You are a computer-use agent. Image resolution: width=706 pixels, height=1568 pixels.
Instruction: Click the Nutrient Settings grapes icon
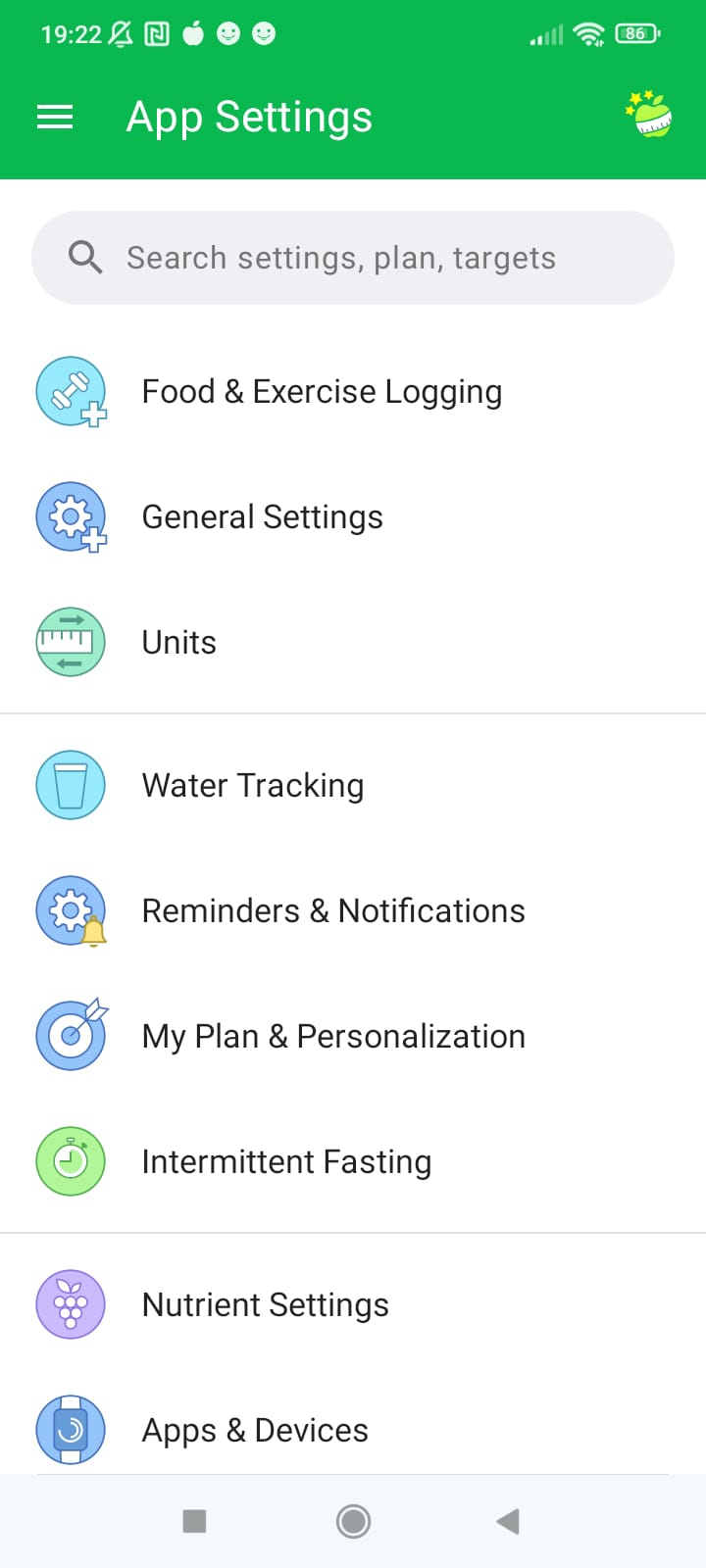coord(70,1303)
